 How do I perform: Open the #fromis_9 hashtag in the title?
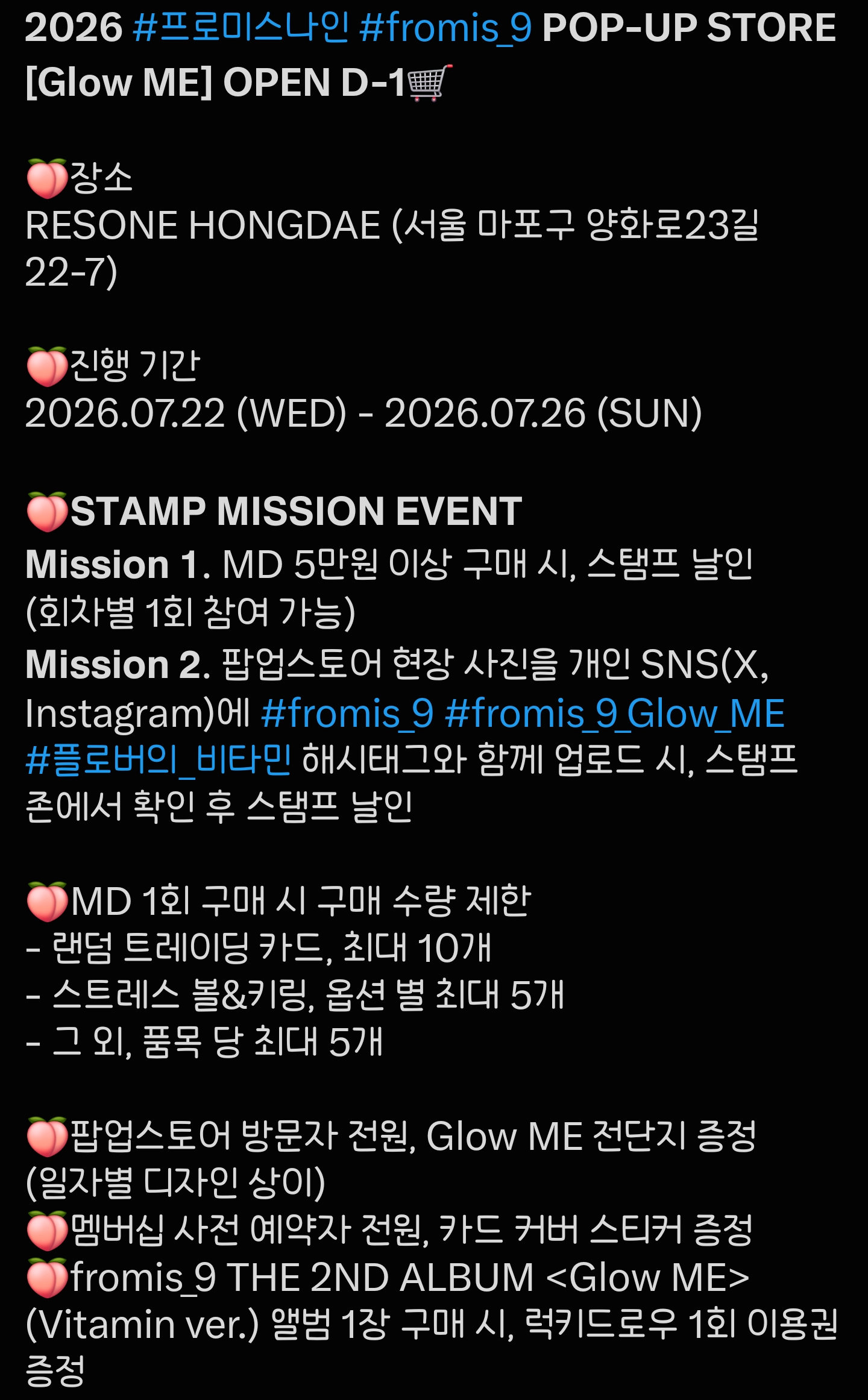445,28
